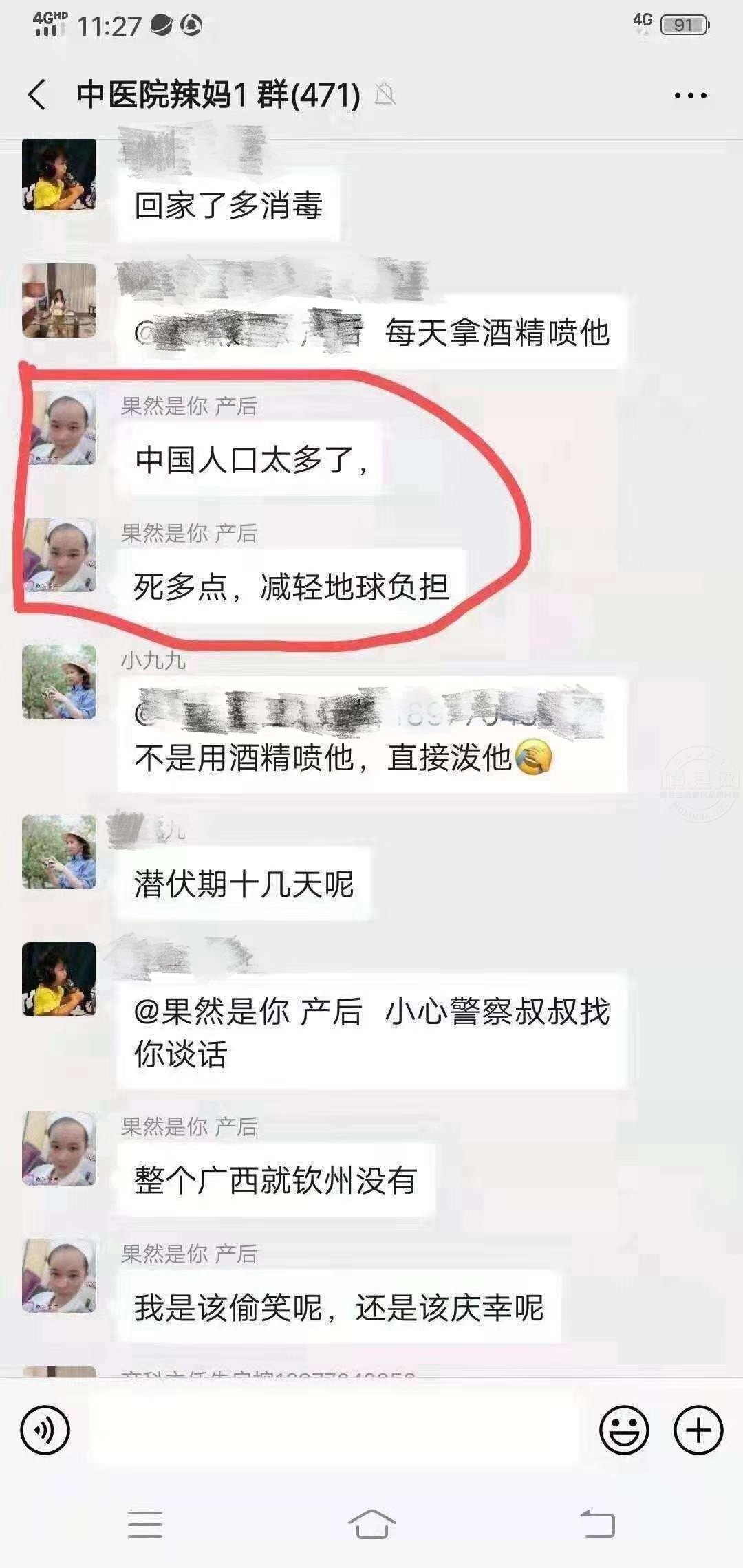Image resolution: width=743 pixels, height=1568 pixels.
Task: Go to the system home screen
Action: tap(371, 1524)
